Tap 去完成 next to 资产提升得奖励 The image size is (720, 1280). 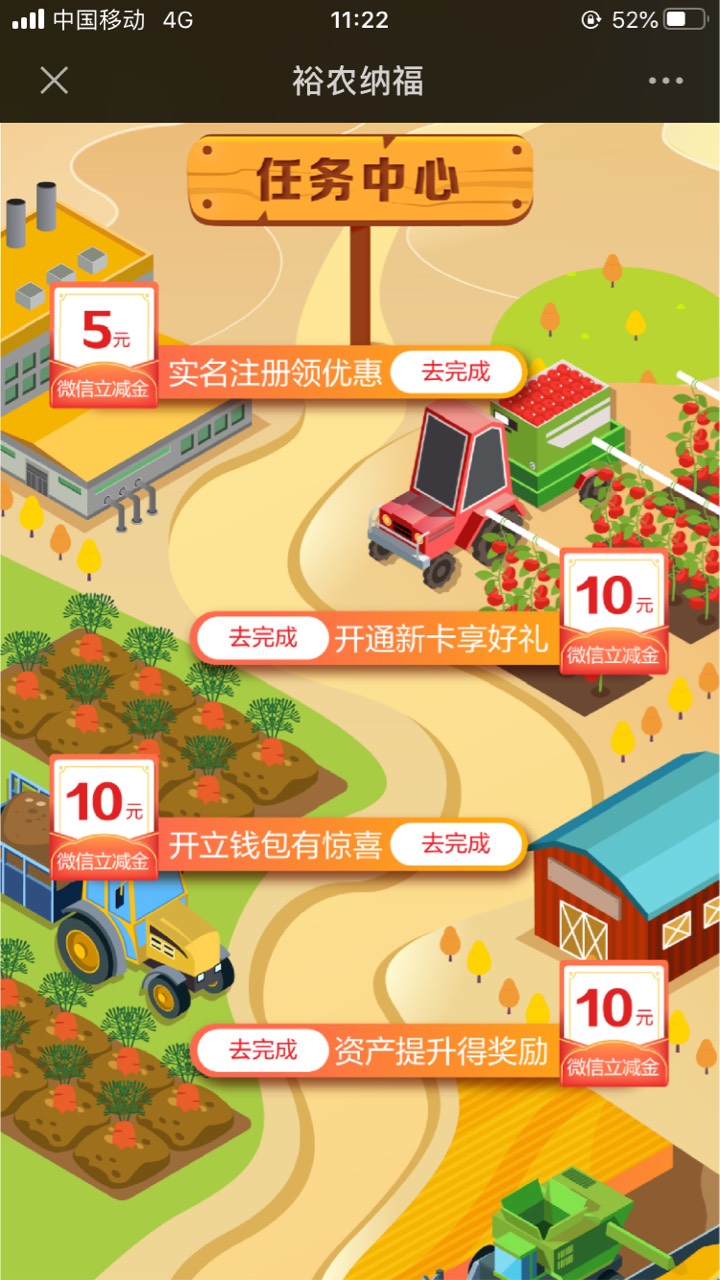pos(264,1051)
